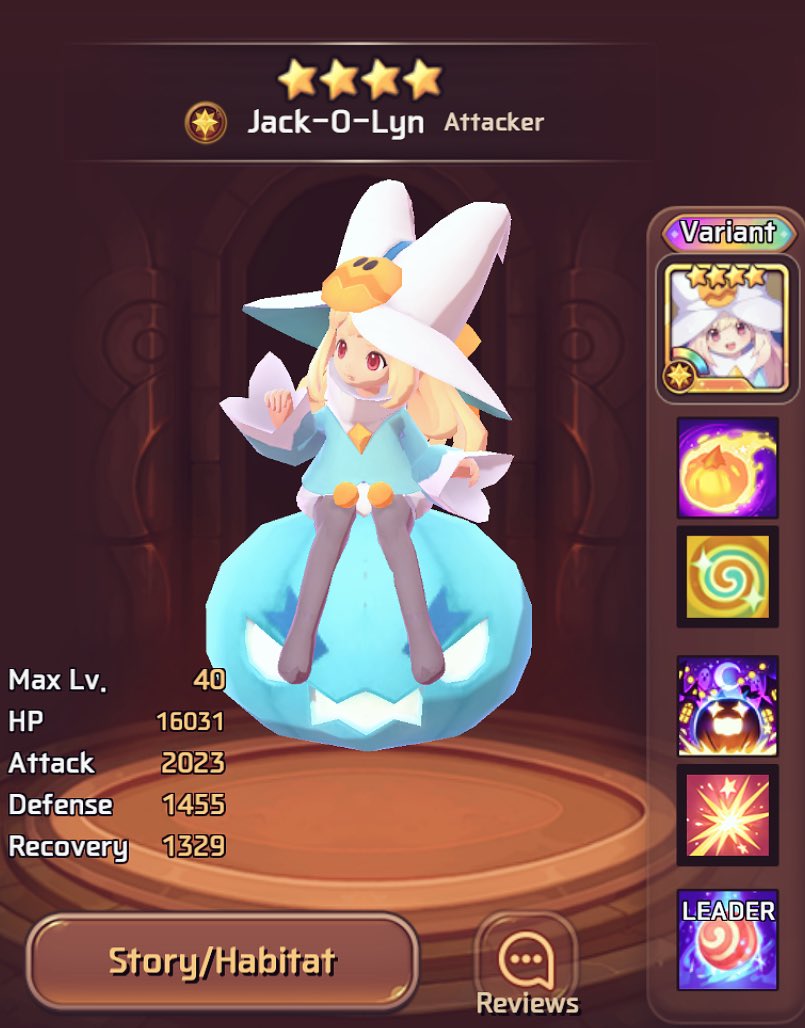Open the Story/Habitat button
This screenshot has width=805, height=1028.
point(222,963)
